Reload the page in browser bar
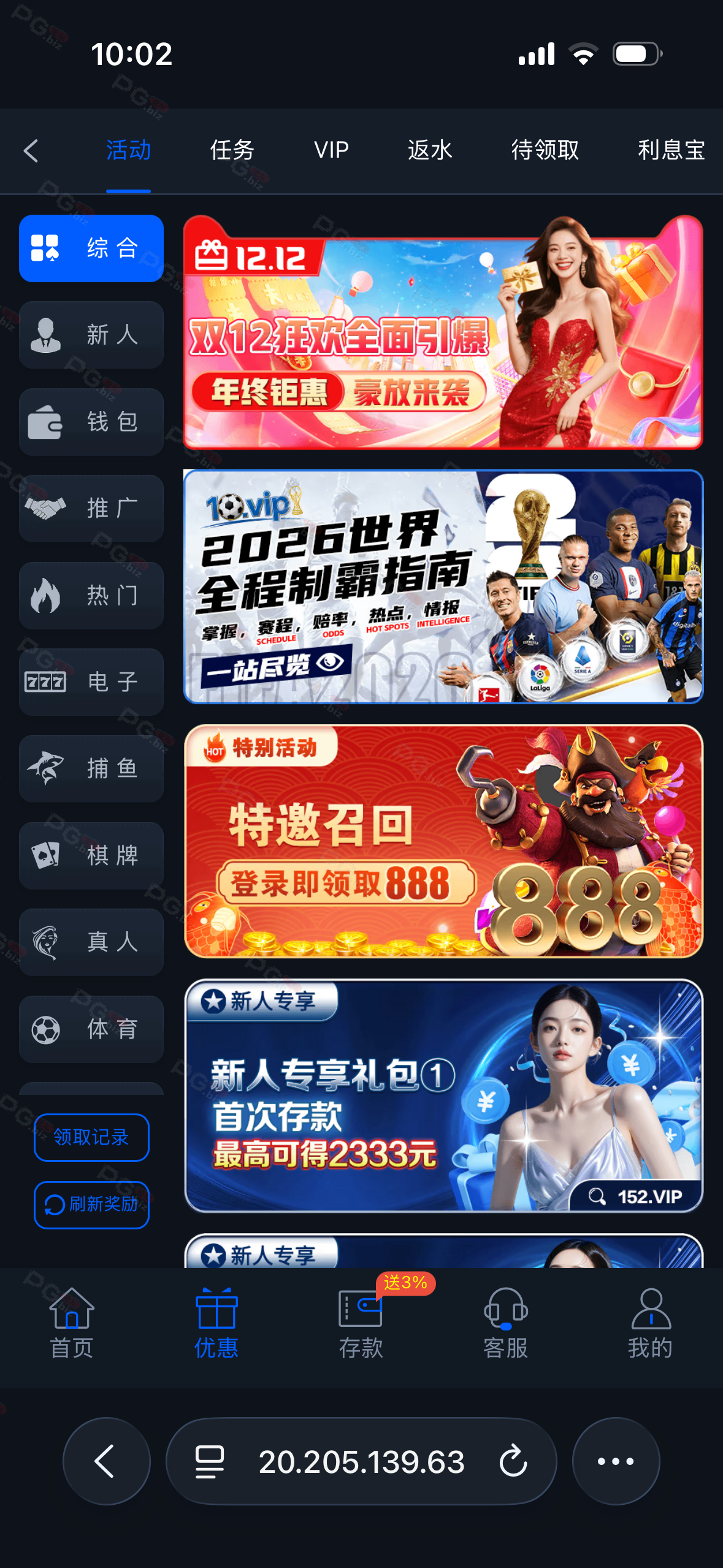Image resolution: width=723 pixels, height=1568 pixels. [x=513, y=1461]
